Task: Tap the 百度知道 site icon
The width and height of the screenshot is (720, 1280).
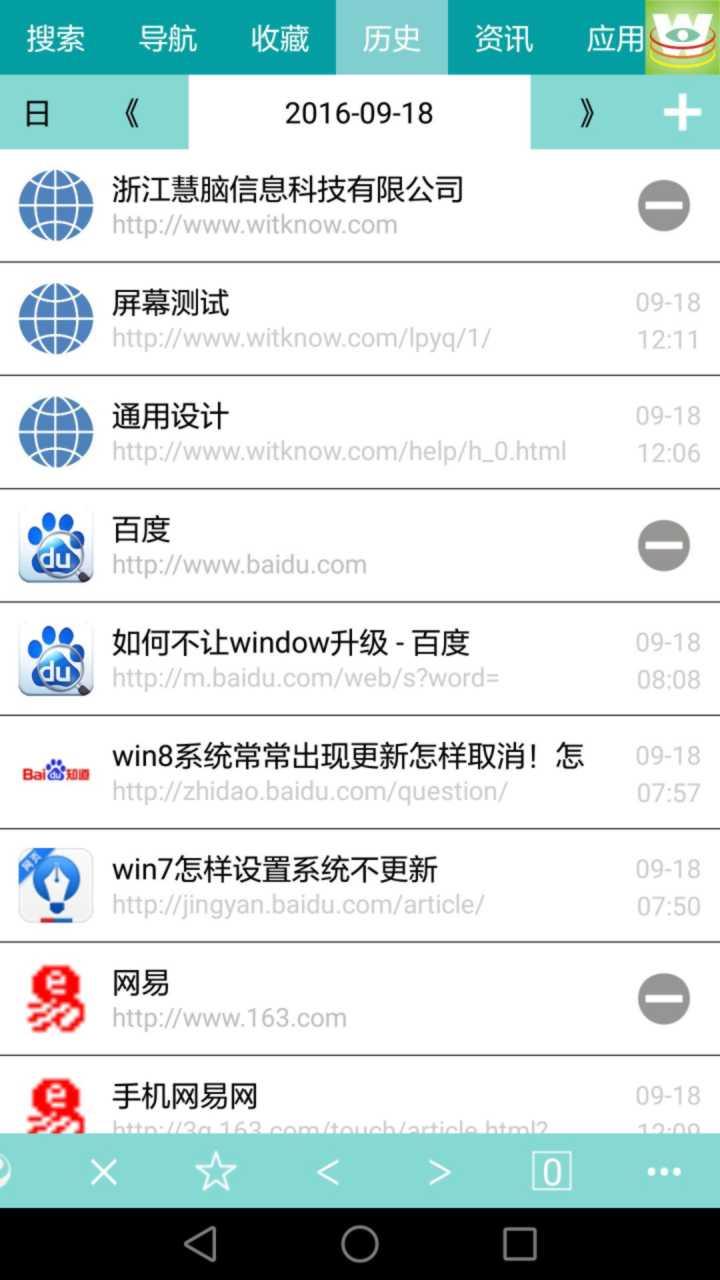Action: click(55, 771)
